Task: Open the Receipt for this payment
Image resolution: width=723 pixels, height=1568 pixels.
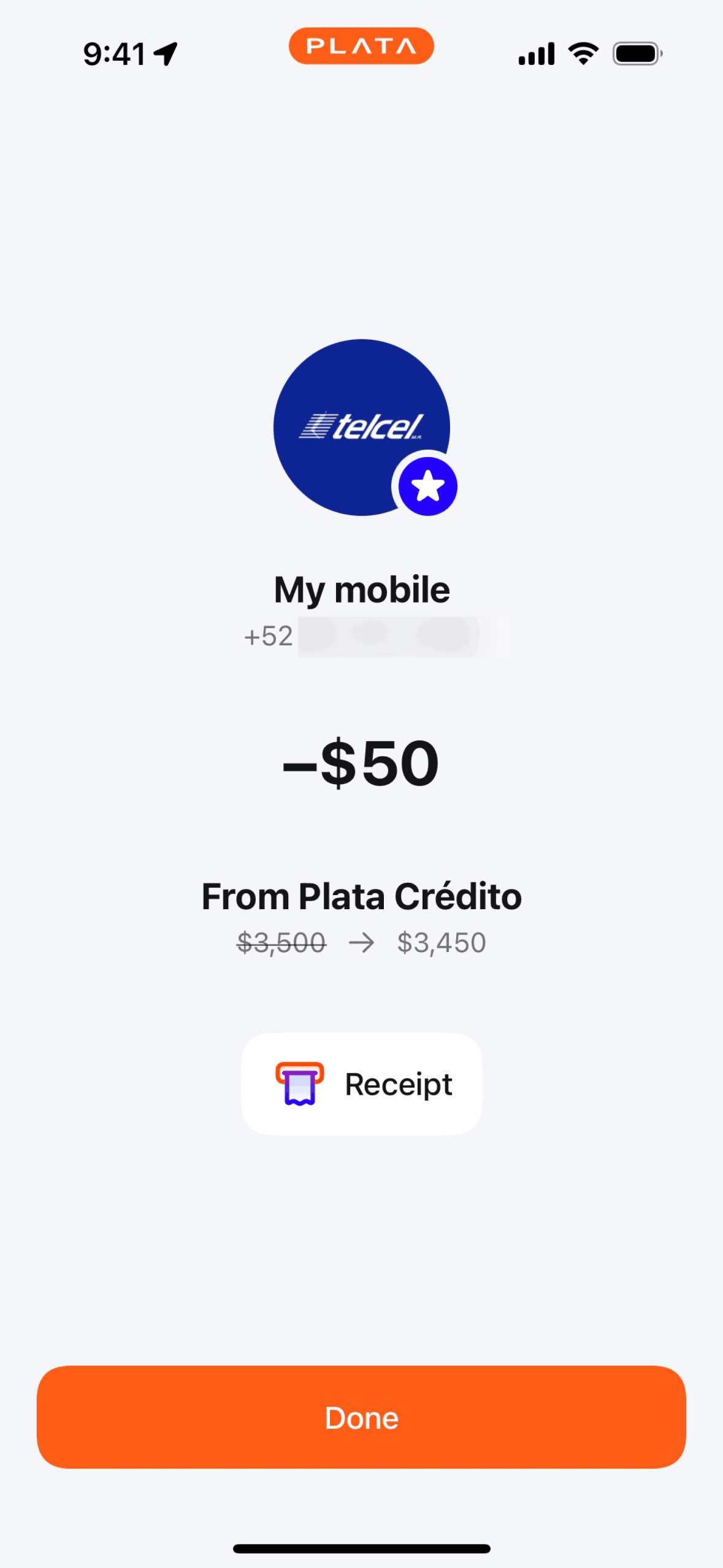Action: point(361,1084)
